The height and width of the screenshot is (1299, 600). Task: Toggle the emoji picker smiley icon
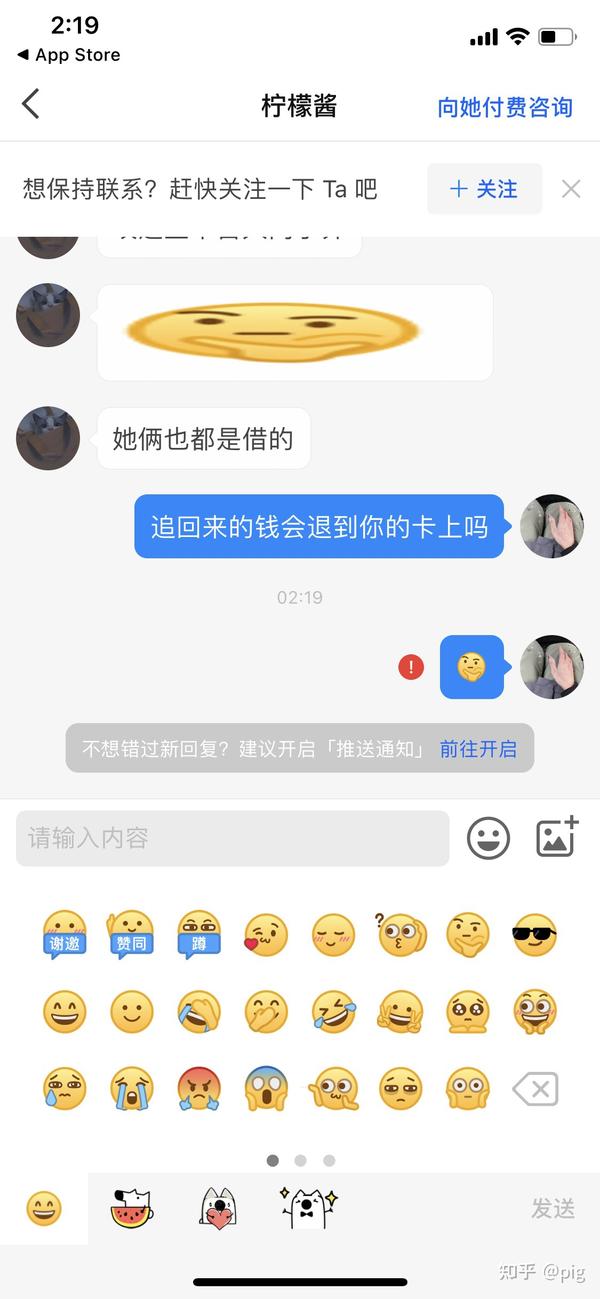(x=488, y=838)
